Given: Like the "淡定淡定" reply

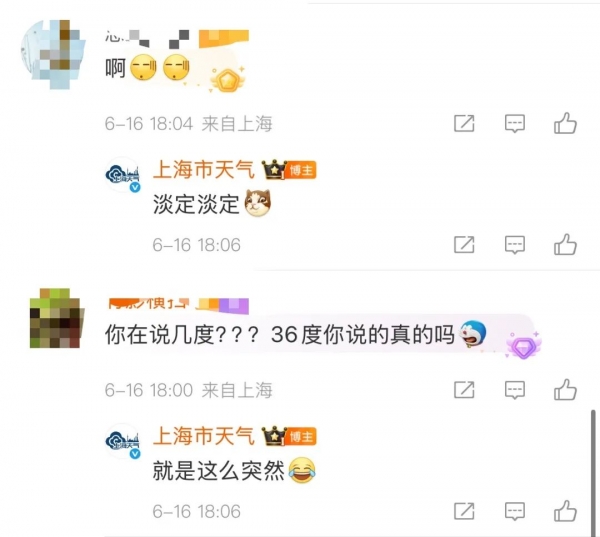Looking at the screenshot, I should 565,244.
